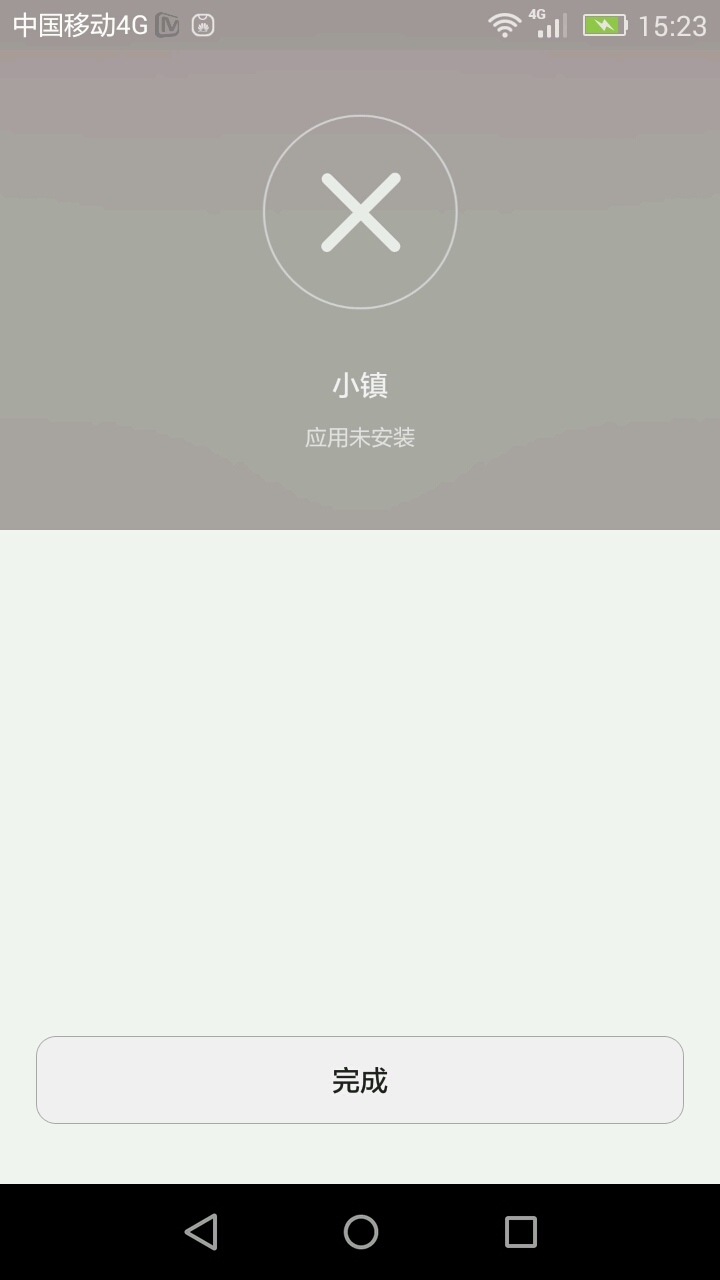Go back with the navigation bar's back arrow
The width and height of the screenshot is (720, 1280).
(201, 1232)
